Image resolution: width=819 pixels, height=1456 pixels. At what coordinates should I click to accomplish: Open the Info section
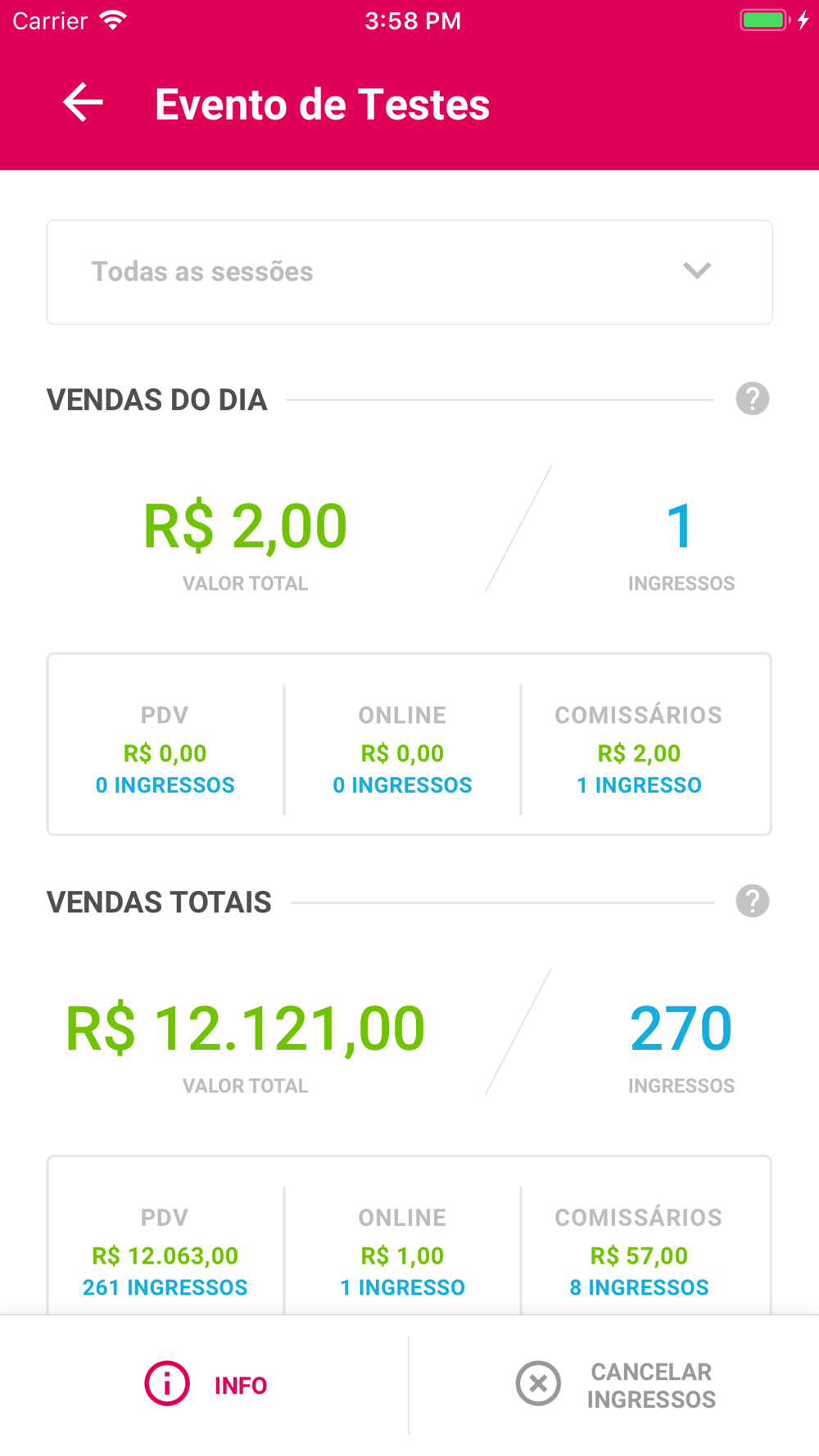(205, 1385)
